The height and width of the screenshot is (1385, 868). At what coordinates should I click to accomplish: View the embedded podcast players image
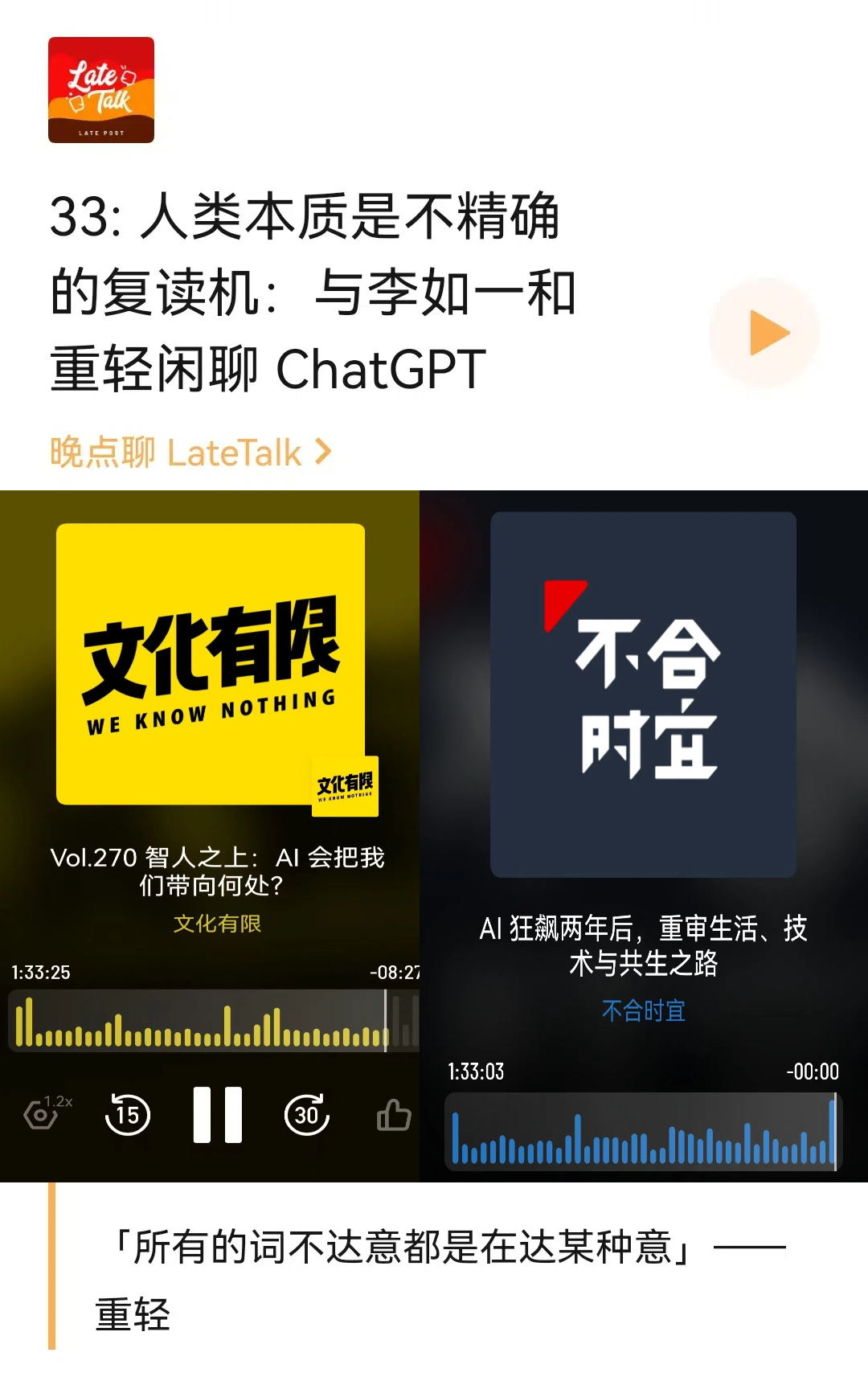pos(434,836)
